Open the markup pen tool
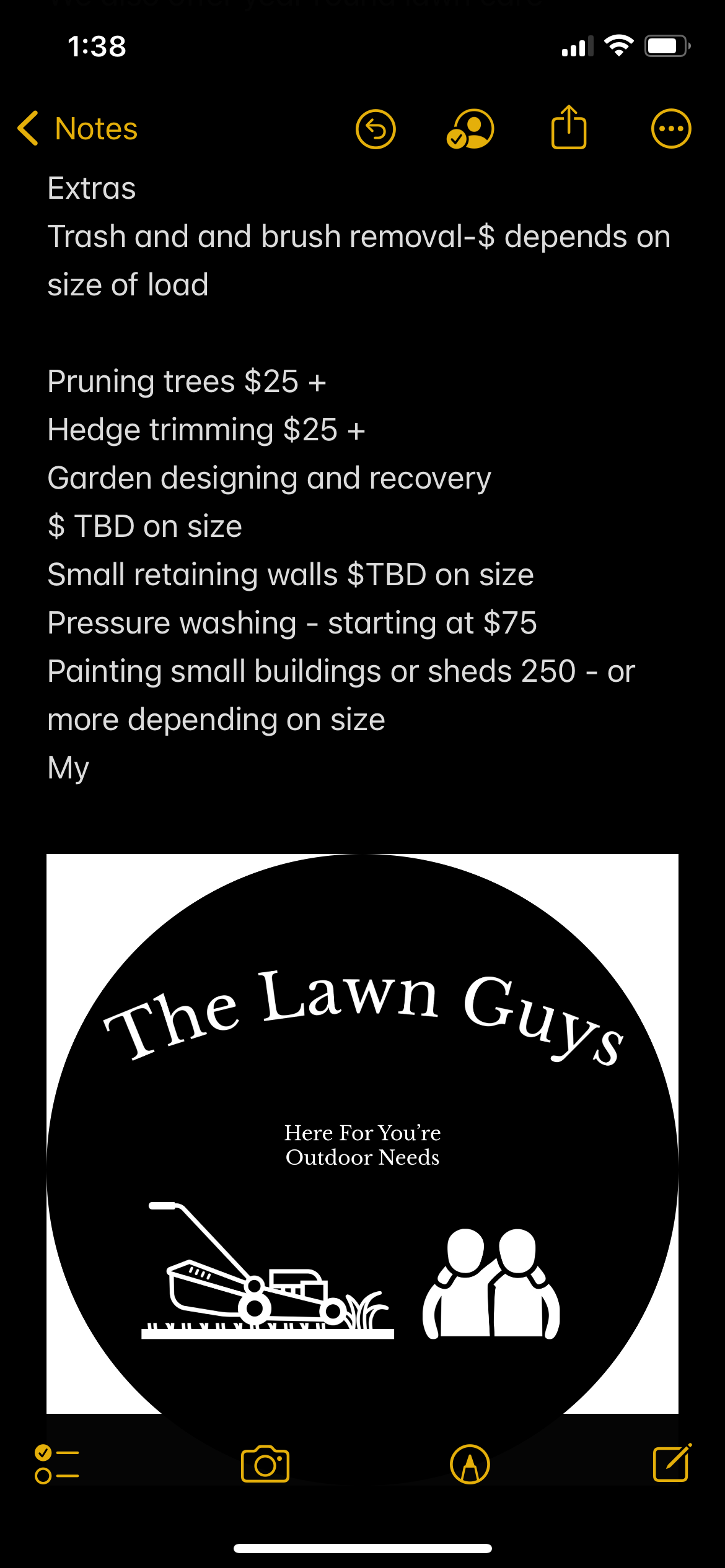725x1568 pixels. (470, 1464)
